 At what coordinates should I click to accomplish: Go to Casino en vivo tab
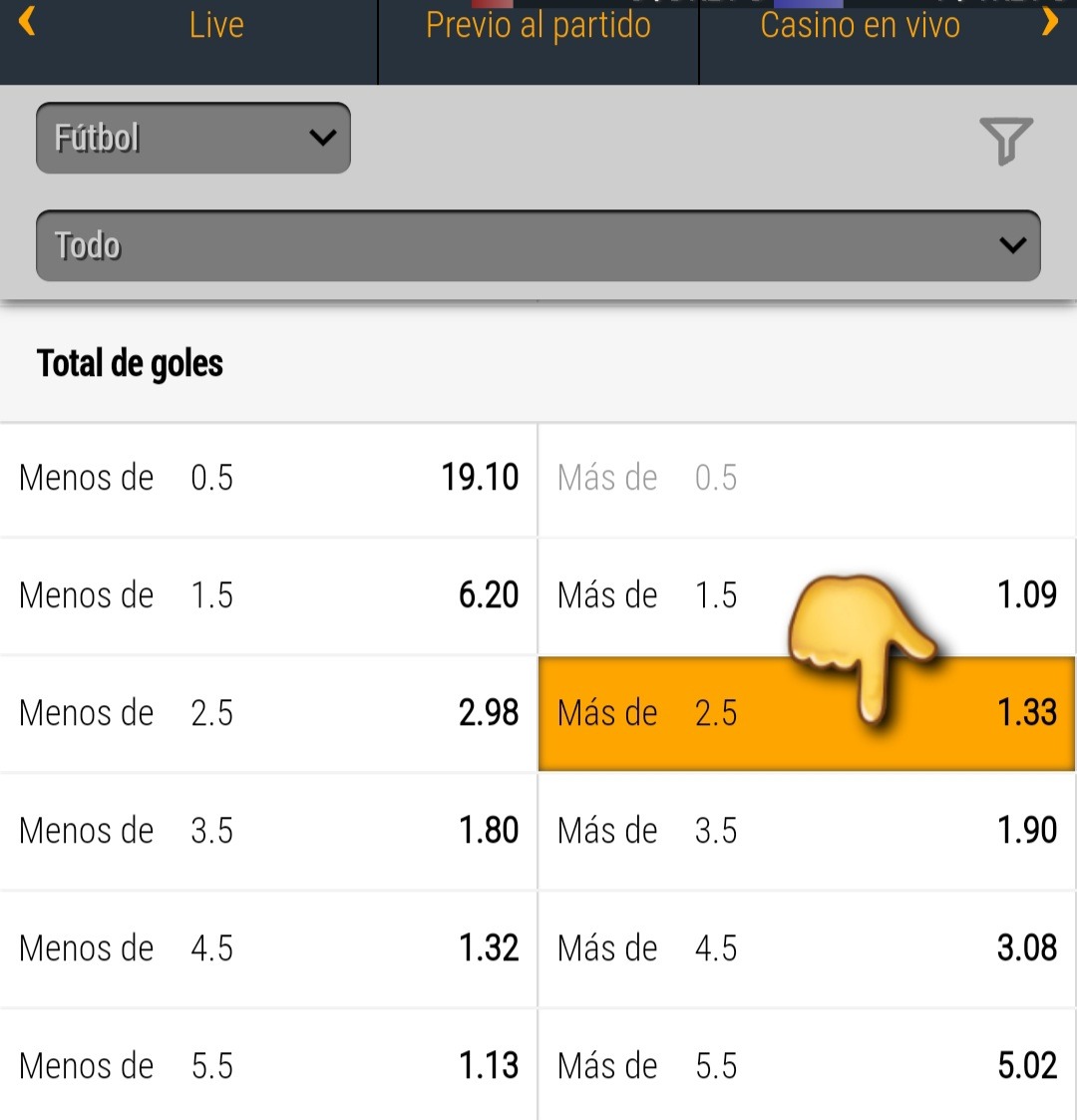(860, 26)
